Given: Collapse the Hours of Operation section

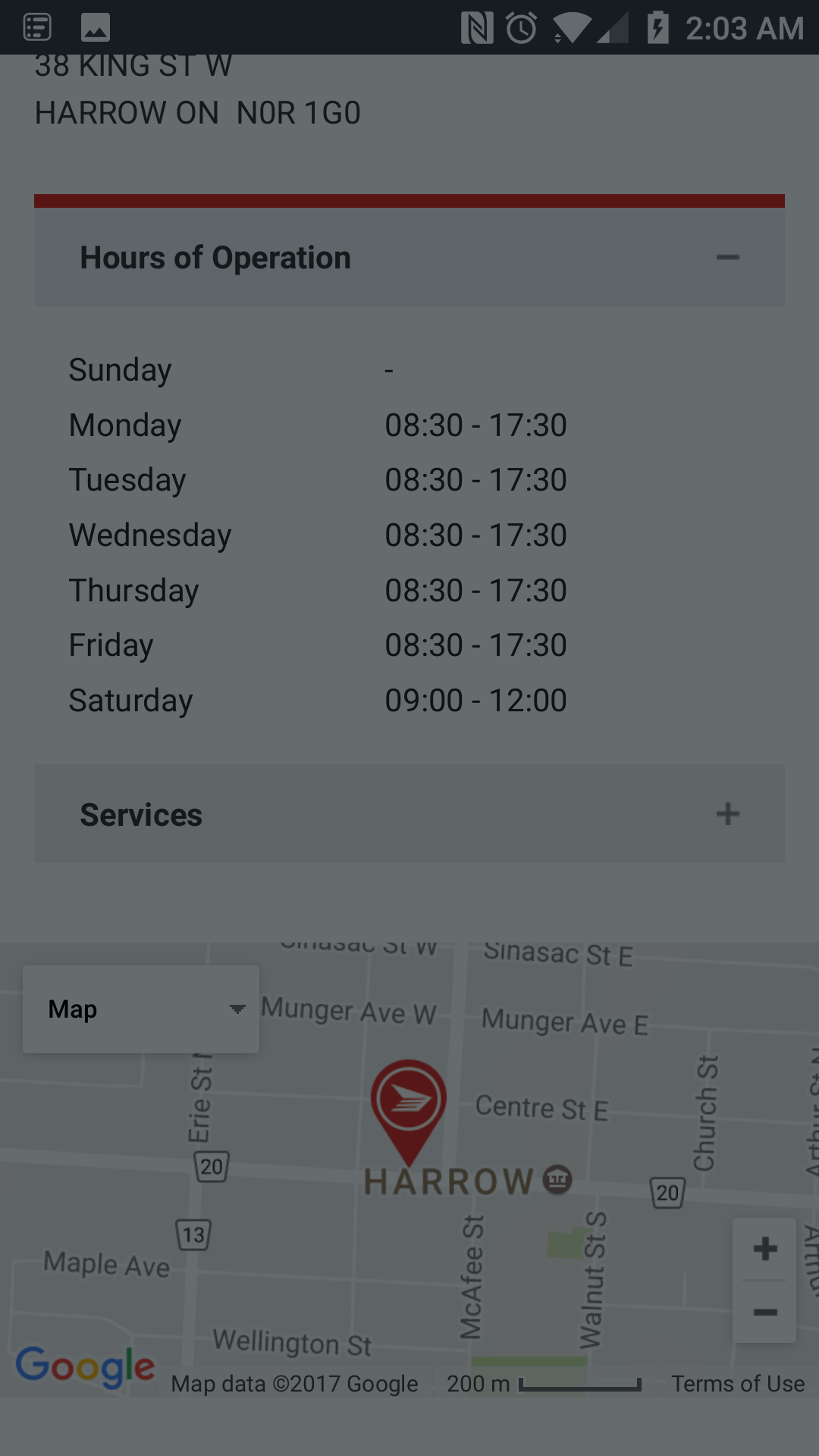Looking at the screenshot, I should coord(727,258).
